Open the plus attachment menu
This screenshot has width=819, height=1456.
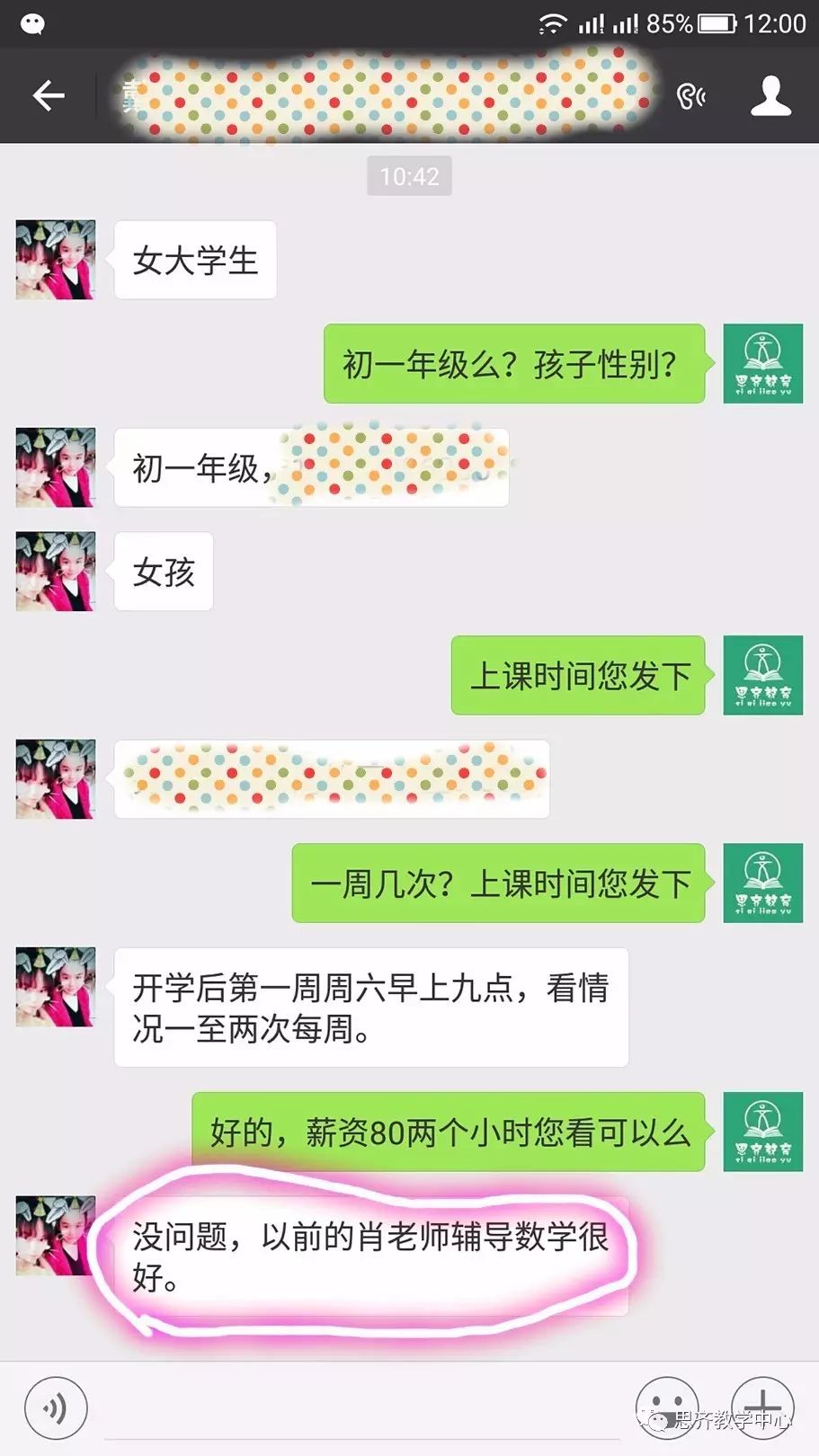[x=761, y=1407]
